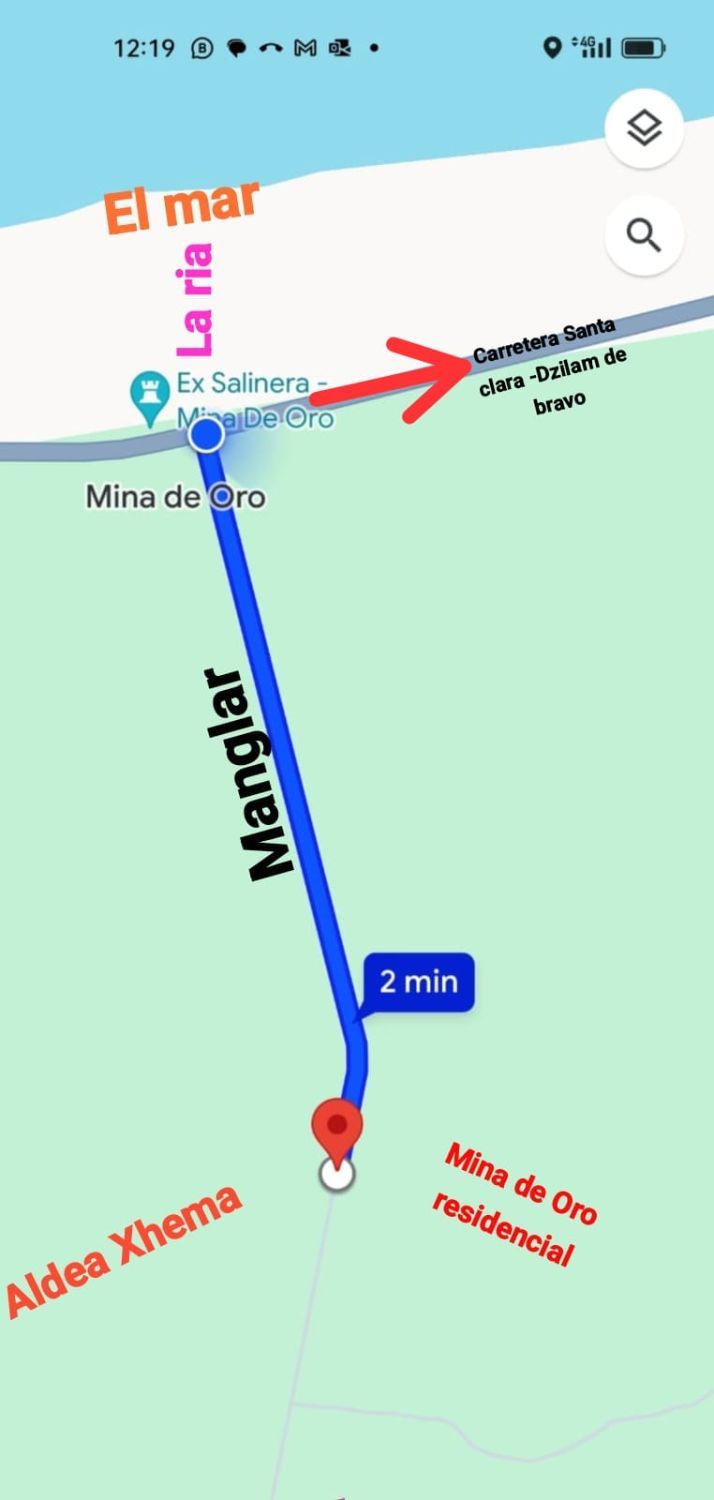Open the map search magnifier
The width and height of the screenshot is (714, 1500).
(x=644, y=236)
